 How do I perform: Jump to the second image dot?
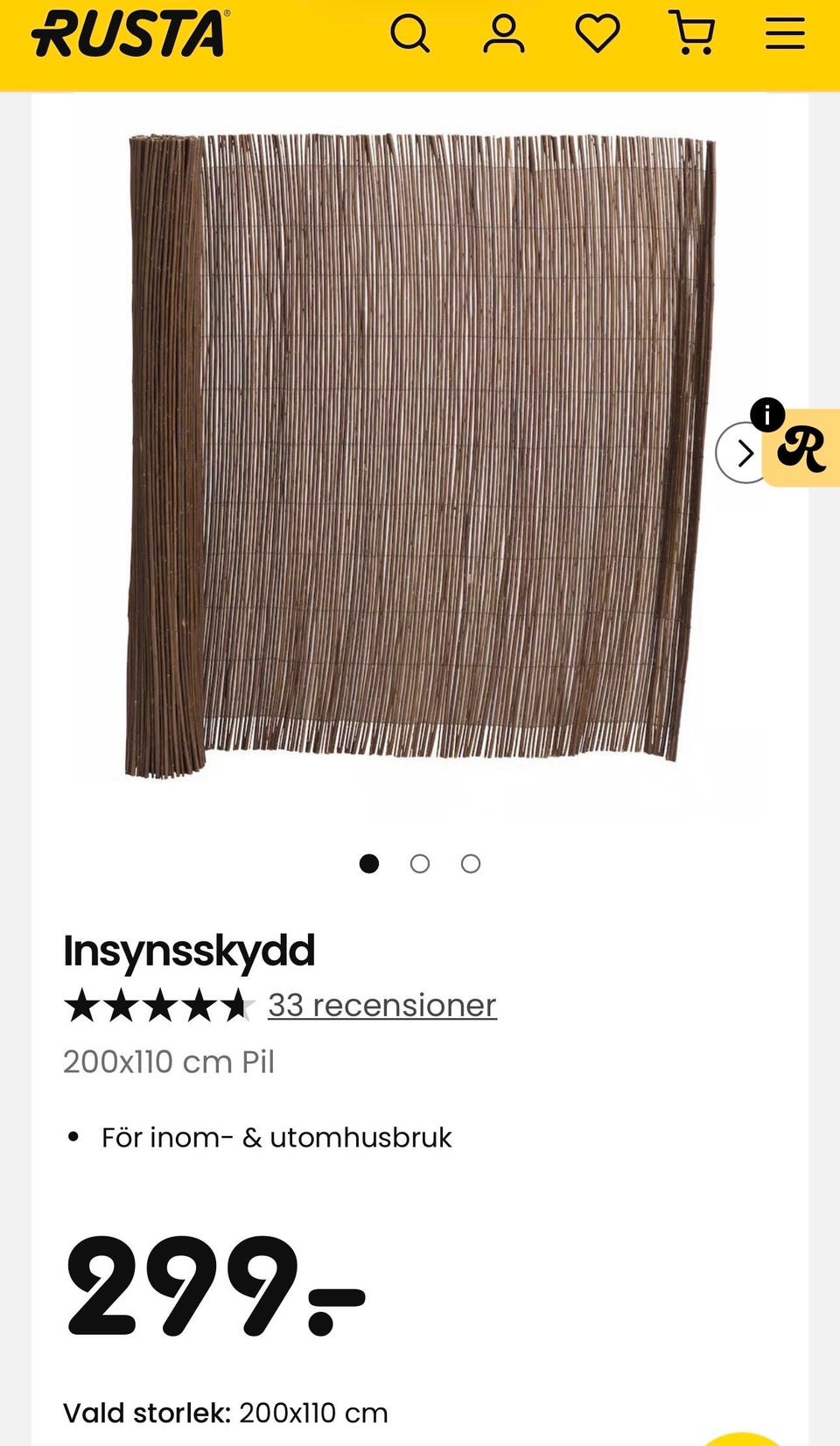420,864
